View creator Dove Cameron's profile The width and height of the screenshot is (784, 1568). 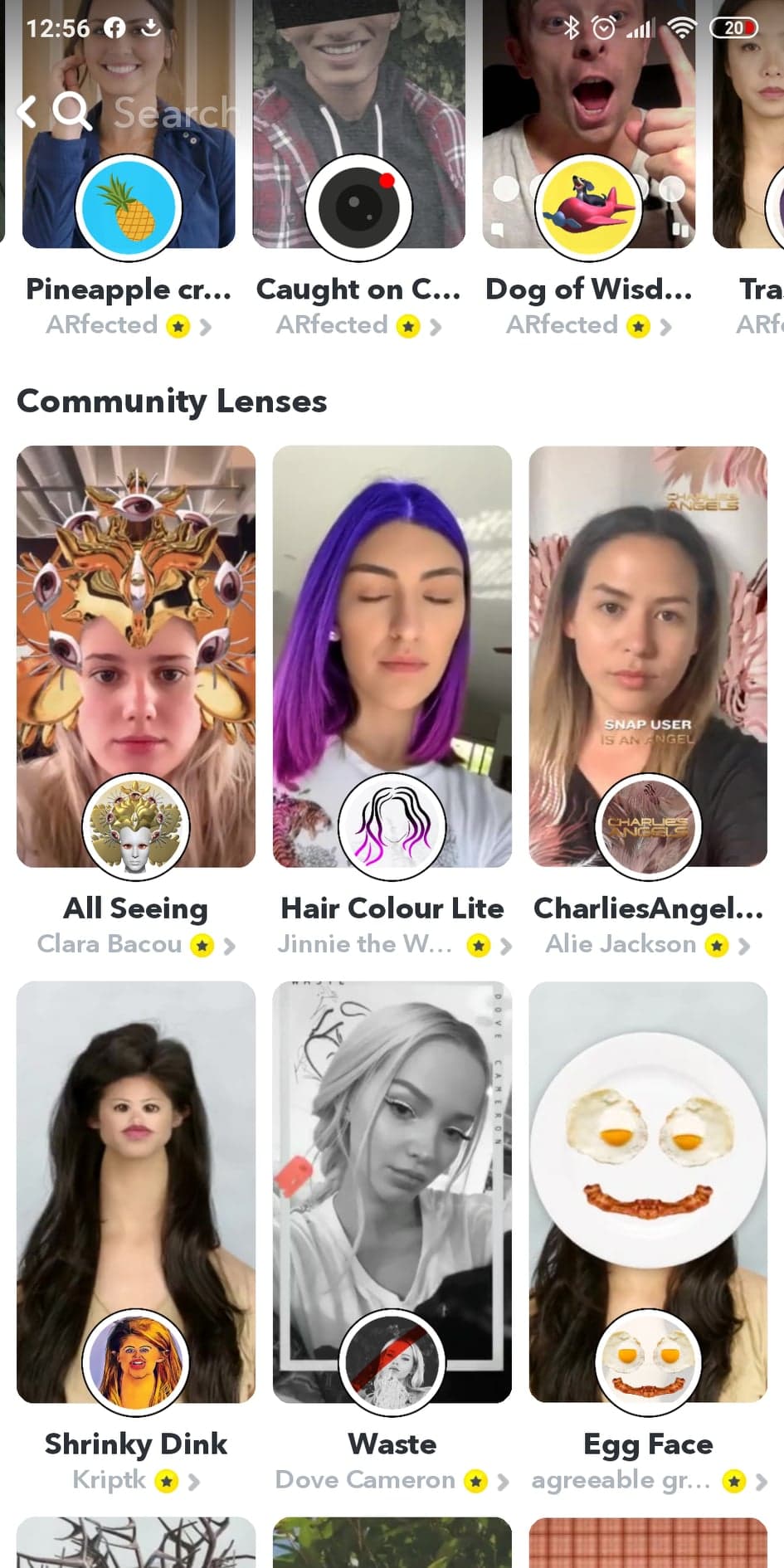[x=392, y=1480]
